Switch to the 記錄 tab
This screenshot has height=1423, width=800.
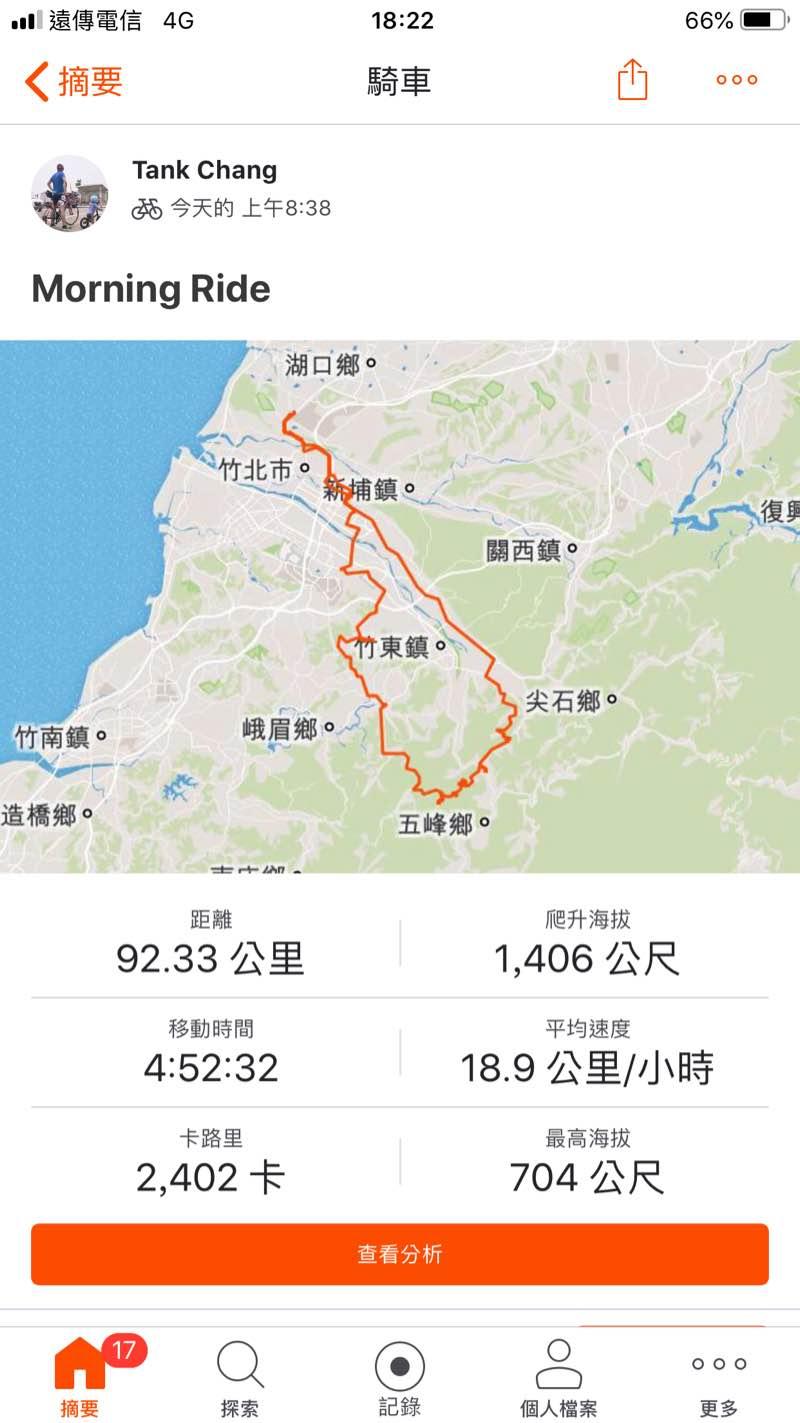tap(400, 1377)
